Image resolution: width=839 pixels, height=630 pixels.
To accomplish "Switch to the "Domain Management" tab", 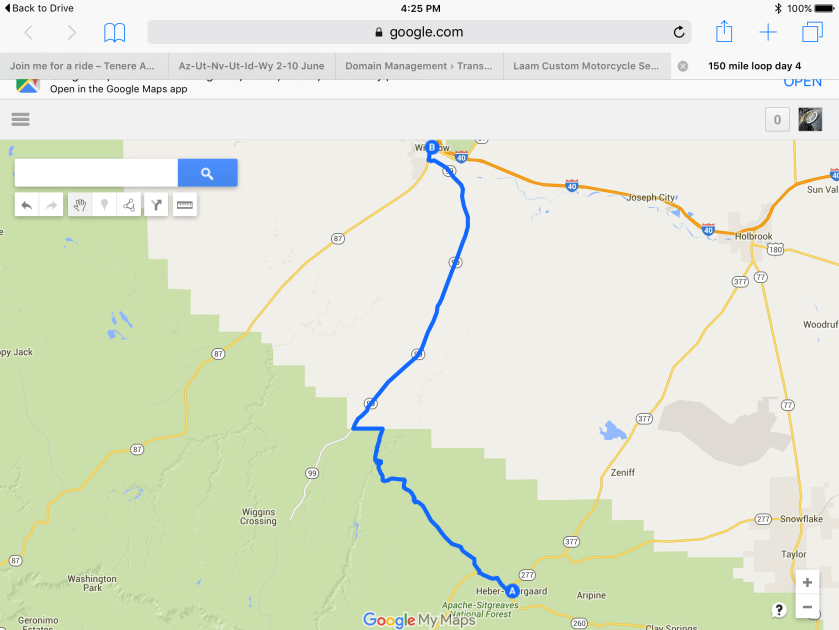I will (x=419, y=66).
